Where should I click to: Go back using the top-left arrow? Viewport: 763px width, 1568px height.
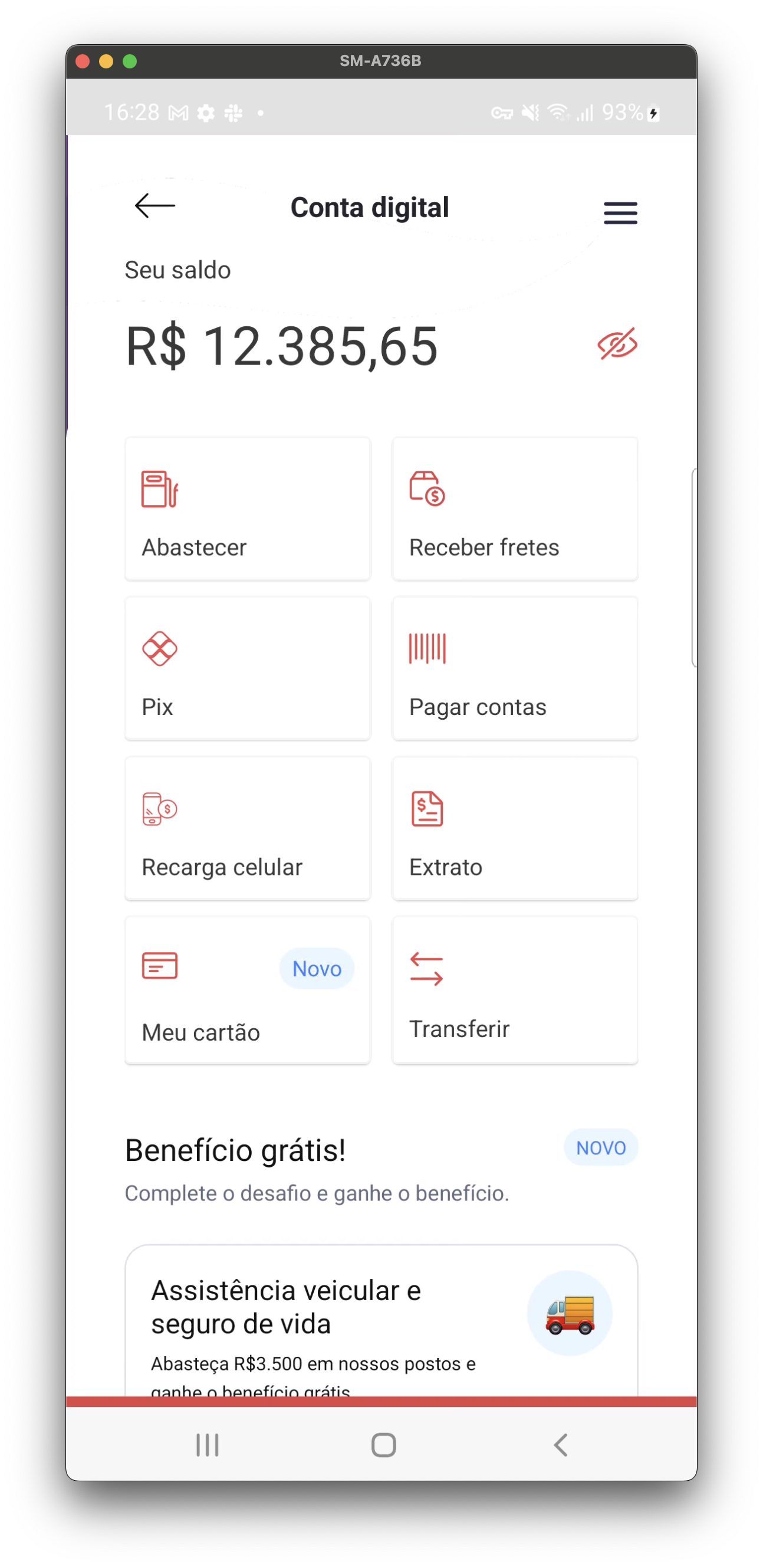click(154, 206)
